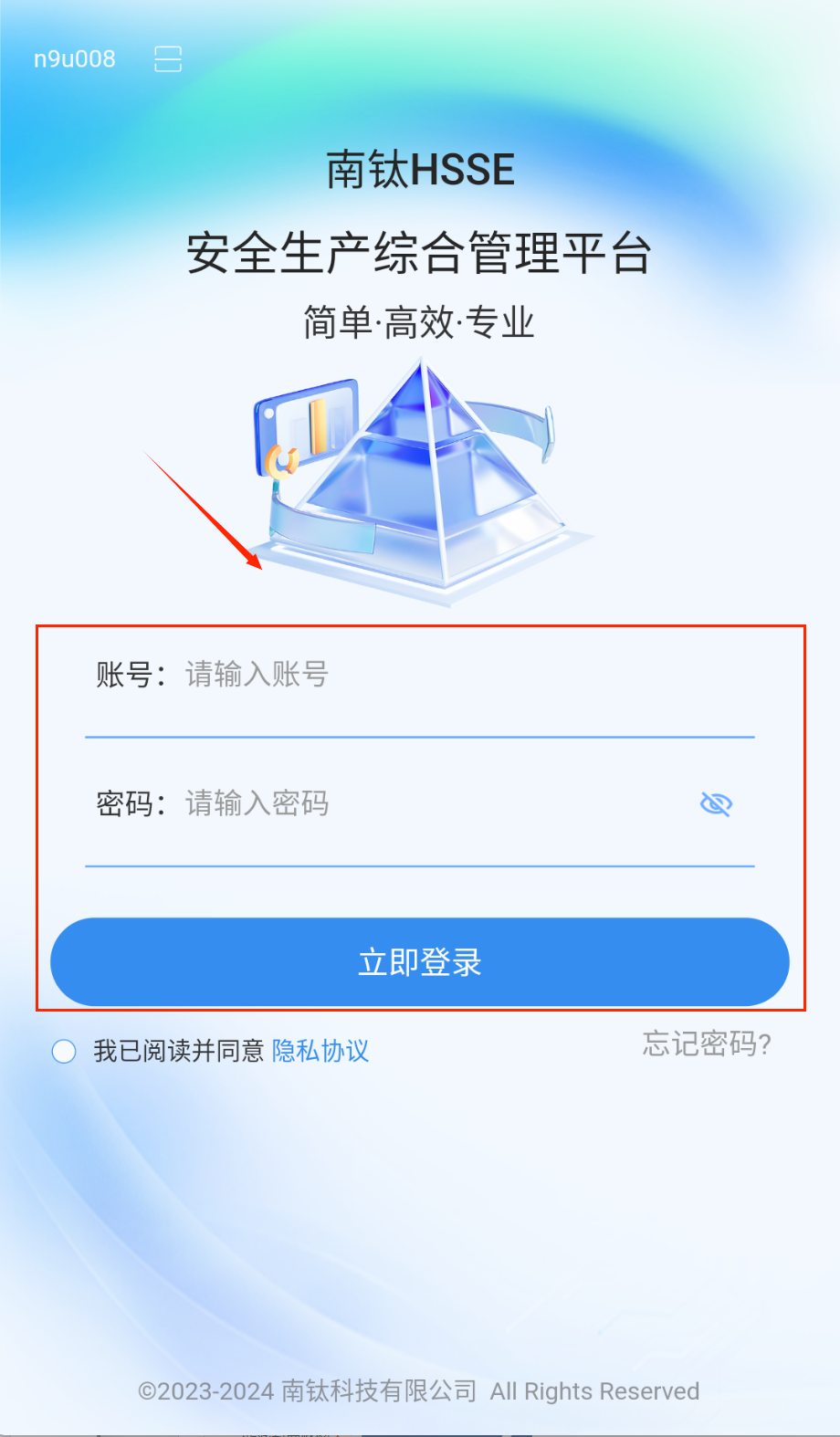Viewport: 840px width, 1437px height.
Task: Open 忘记密码? to recover the password
Action: click(707, 1044)
